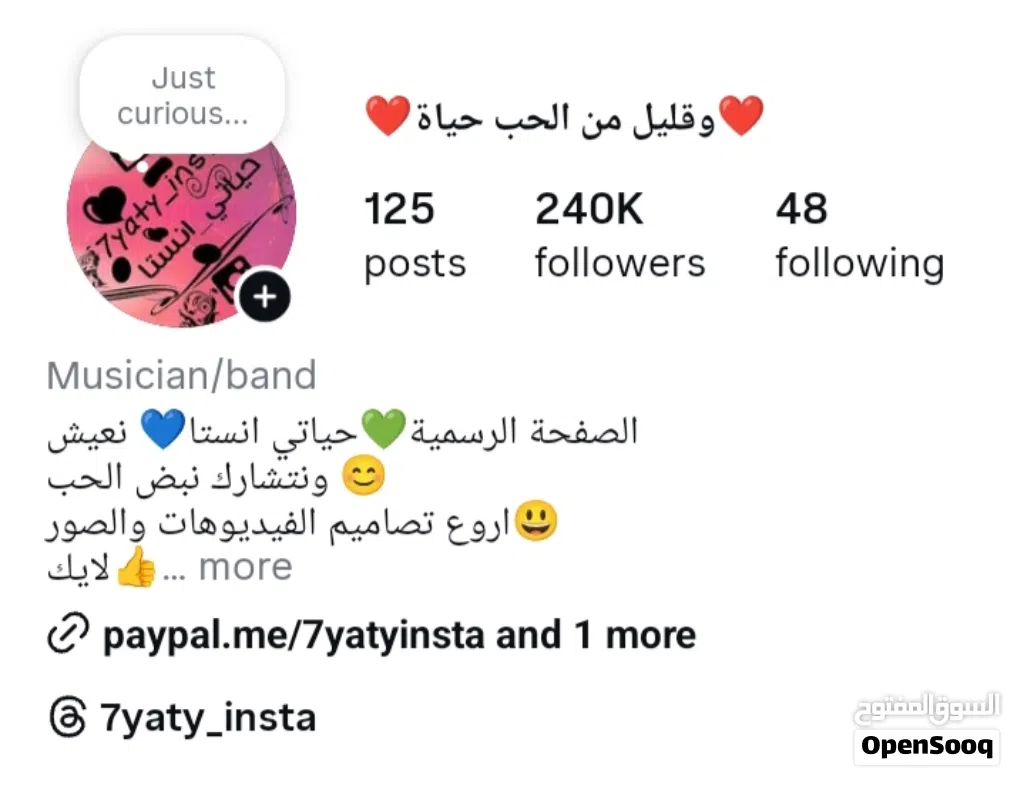Open the 240K followers list
The width and height of the screenshot is (1024, 789).
click(x=619, y=236)
